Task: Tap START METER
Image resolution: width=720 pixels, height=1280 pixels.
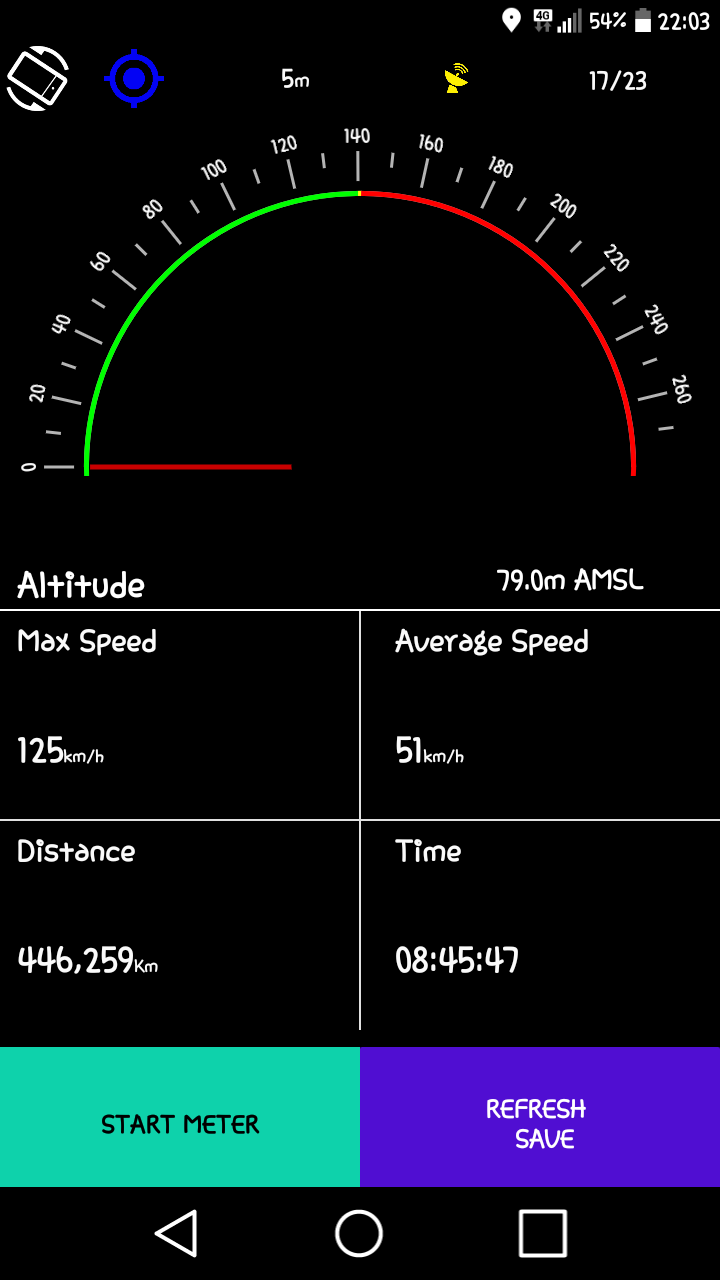Action: click(x=180, y=1117)
